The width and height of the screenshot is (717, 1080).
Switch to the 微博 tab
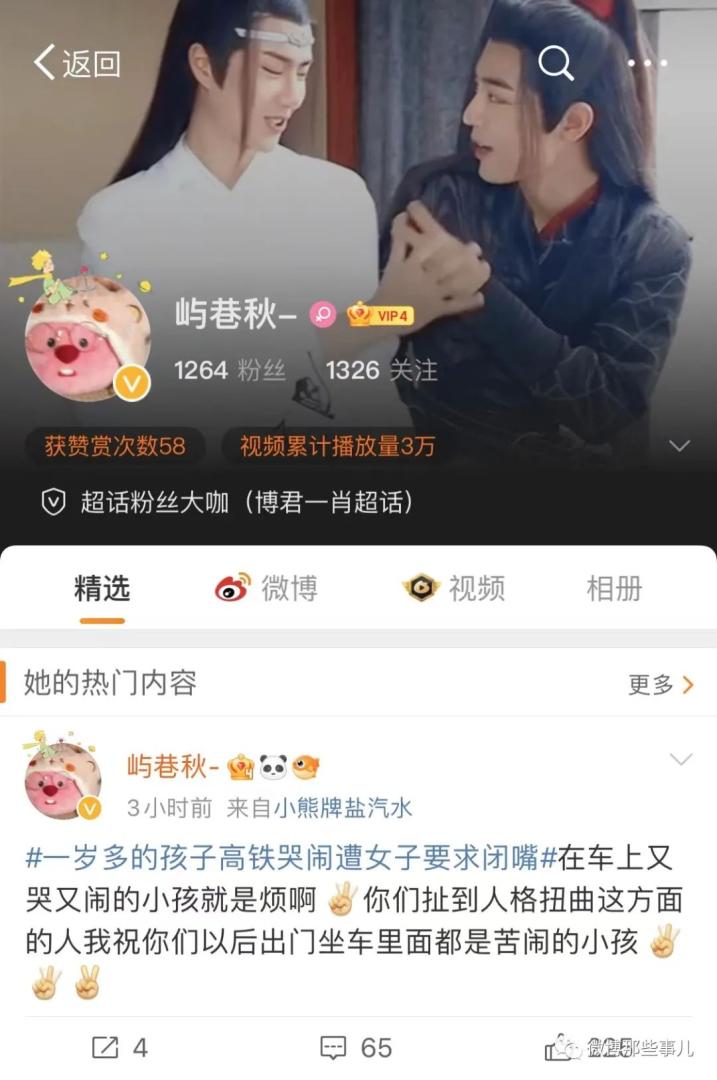(x=267, y=588)
